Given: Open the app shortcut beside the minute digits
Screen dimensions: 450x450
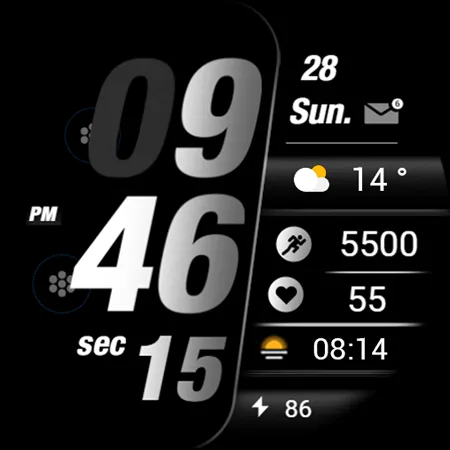Looking at the screenshot, I should coord(61,284).
